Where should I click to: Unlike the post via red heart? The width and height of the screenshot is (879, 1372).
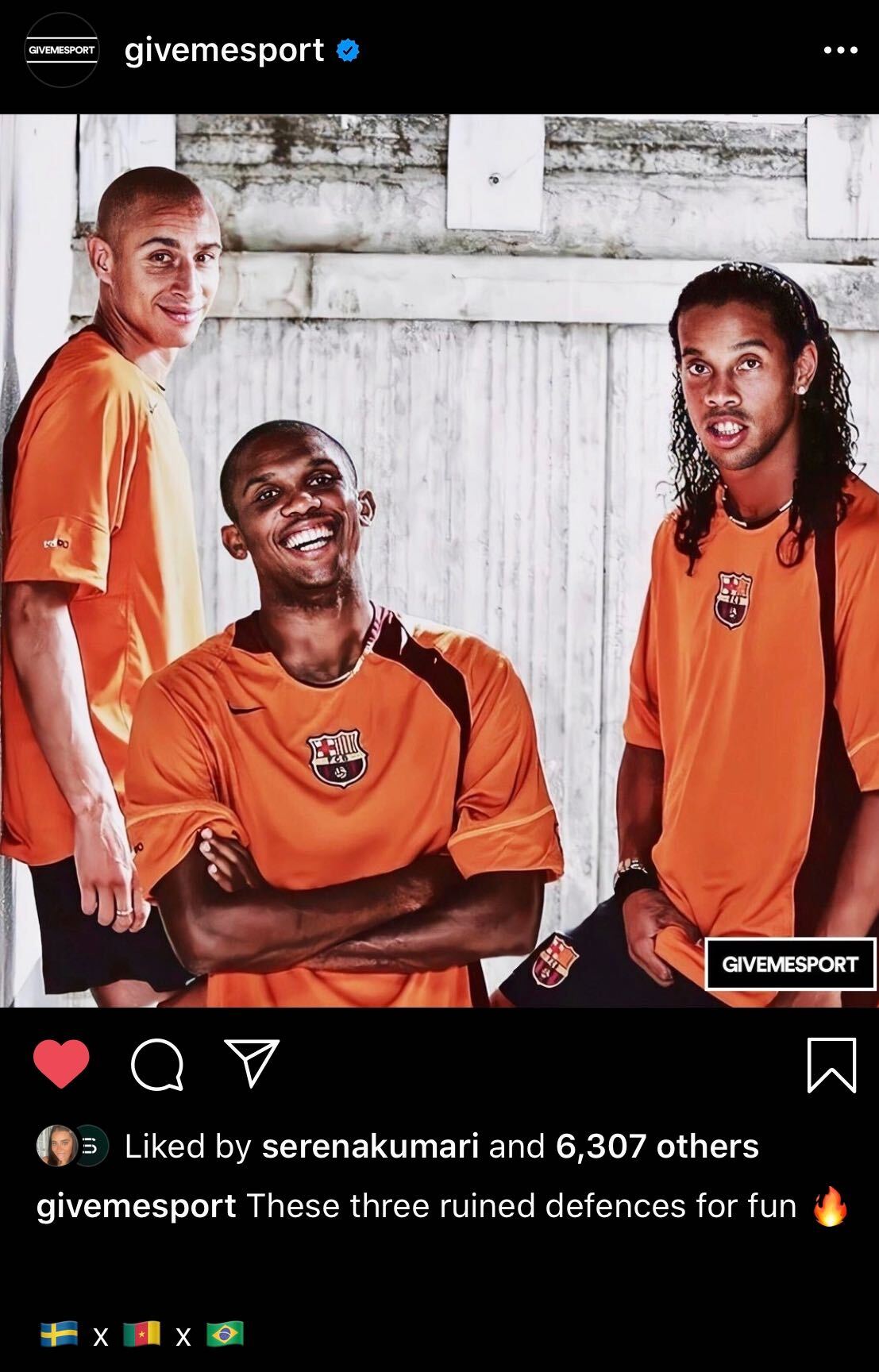[61, 1064]
